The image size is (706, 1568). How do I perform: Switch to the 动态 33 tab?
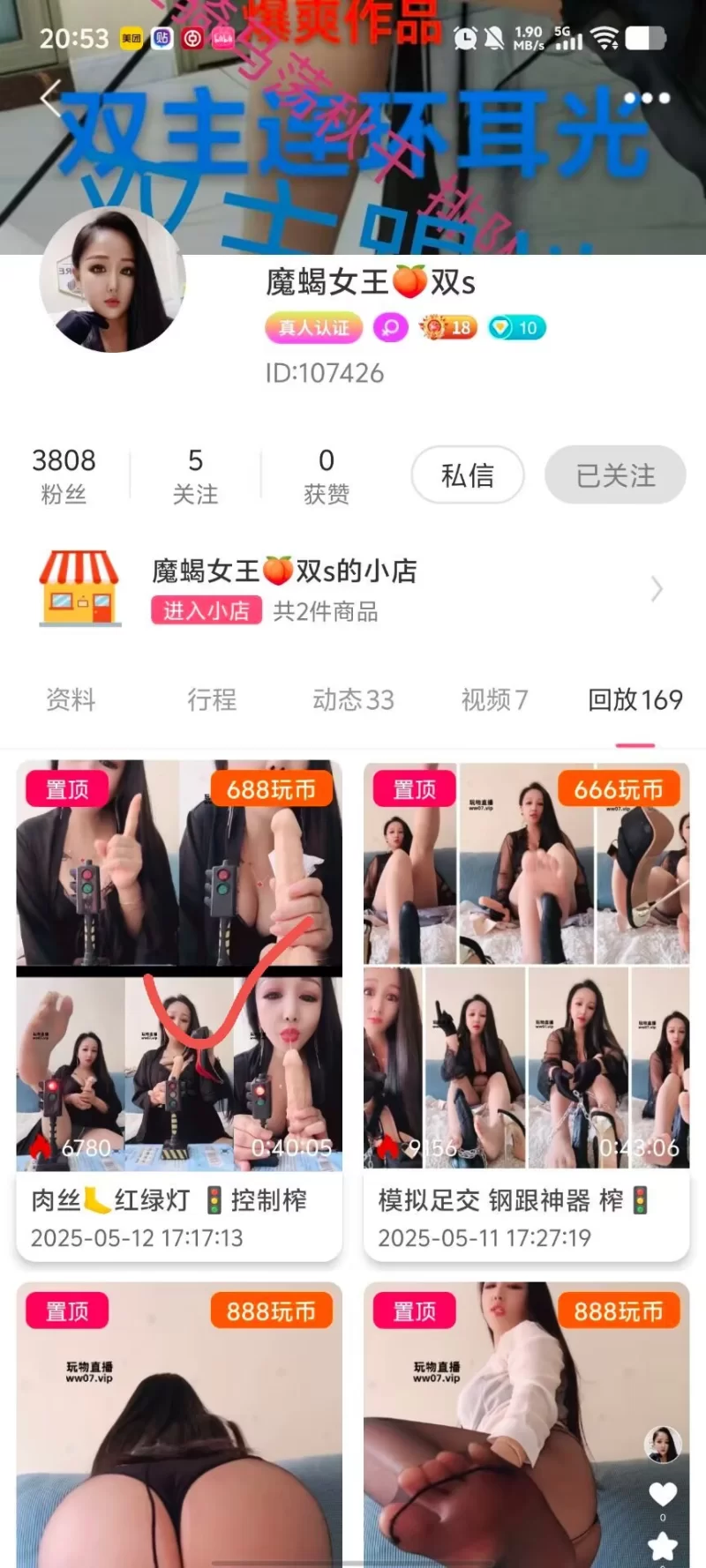click(353, 699)
